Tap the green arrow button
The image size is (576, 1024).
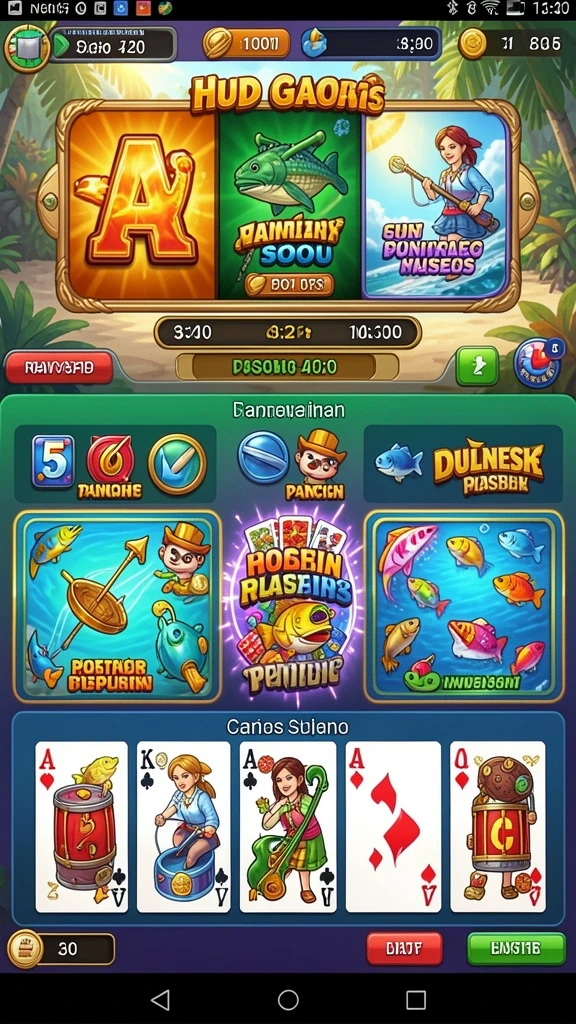coord(477,366)
